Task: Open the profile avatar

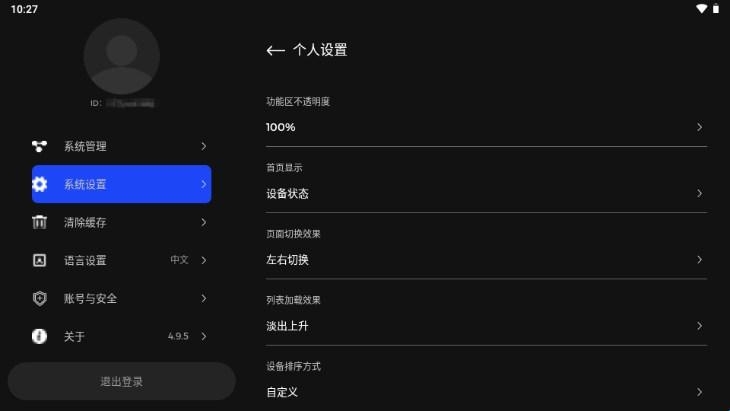Action: pyautogui.click(x=121, y=56)
